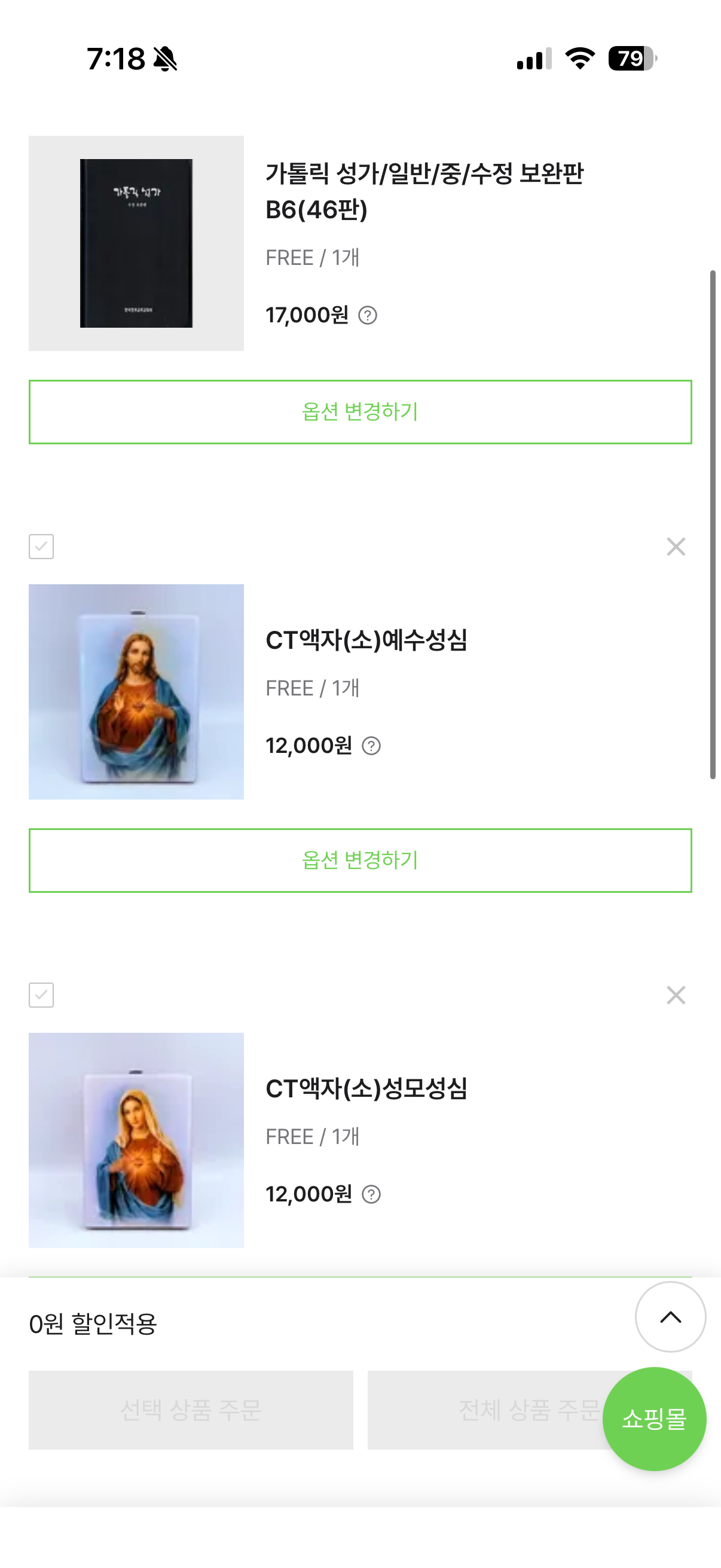Show price info for 17,000원 item
Viewport: 721px width, 1568px height.
(x=368, y=315)
